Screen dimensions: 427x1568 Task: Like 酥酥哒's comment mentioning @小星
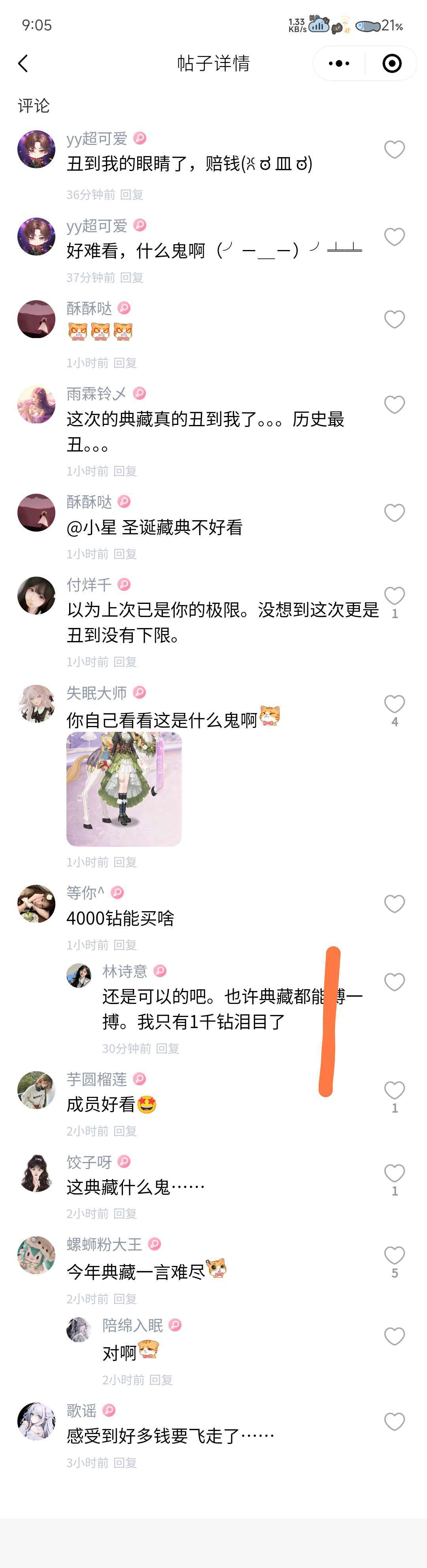pos(395,513)
